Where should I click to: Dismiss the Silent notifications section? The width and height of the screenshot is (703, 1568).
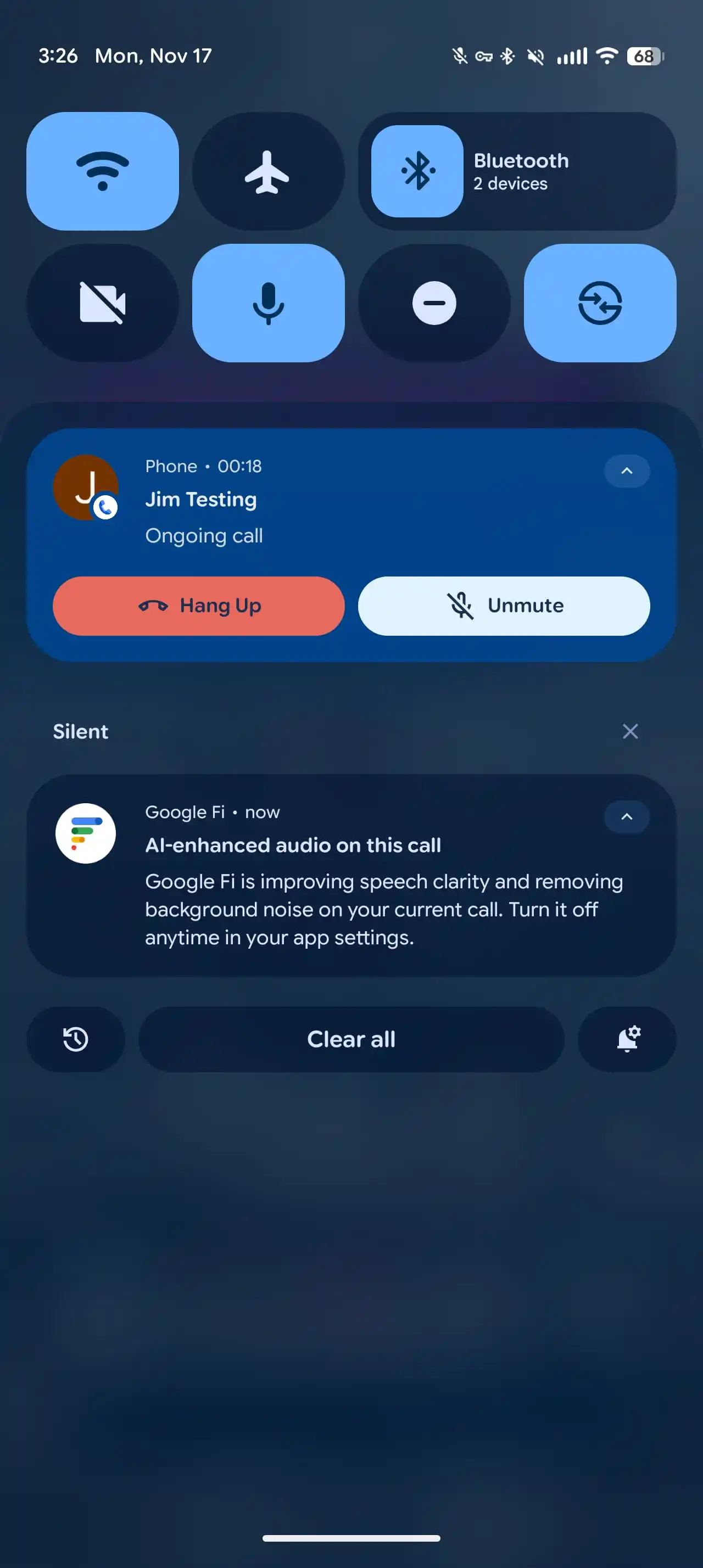[x=630, y=731]
